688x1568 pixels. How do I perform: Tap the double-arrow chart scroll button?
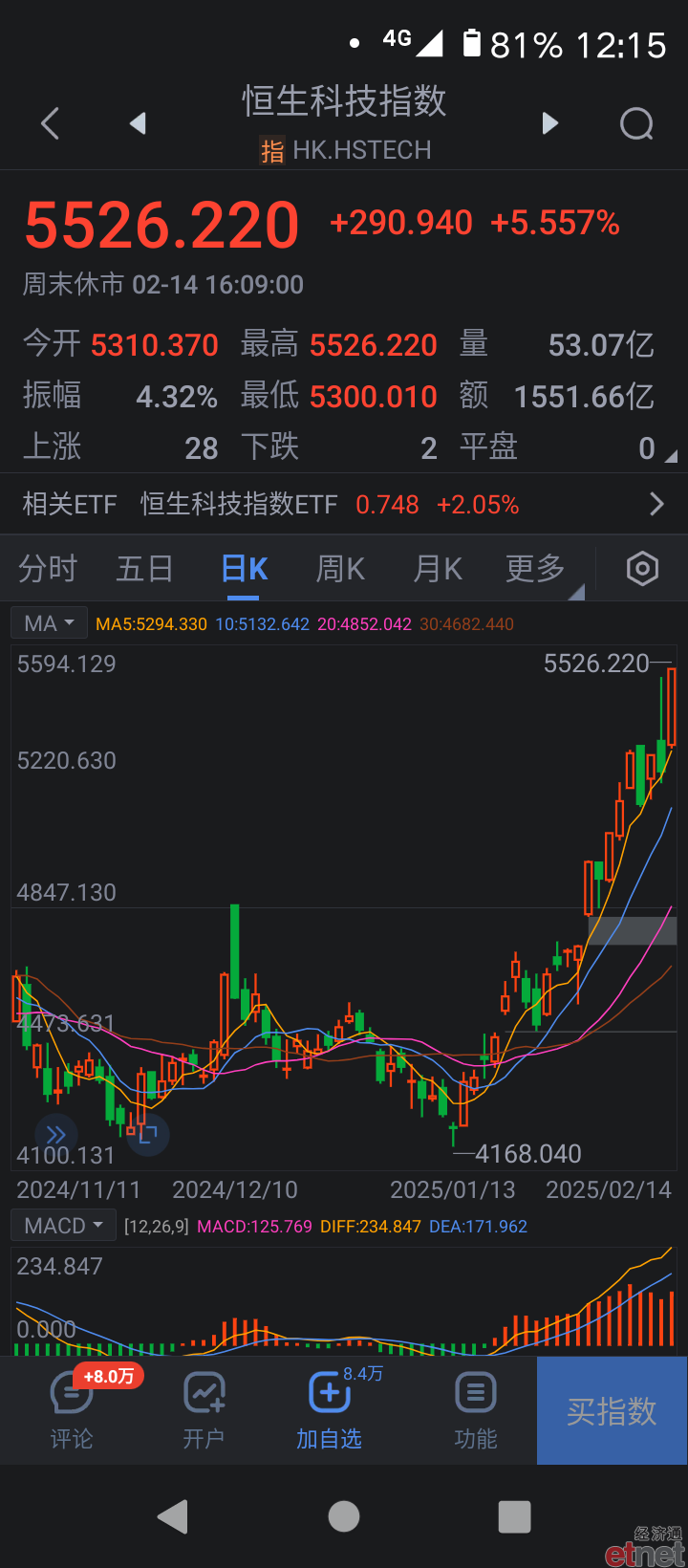pos(56,1135)
